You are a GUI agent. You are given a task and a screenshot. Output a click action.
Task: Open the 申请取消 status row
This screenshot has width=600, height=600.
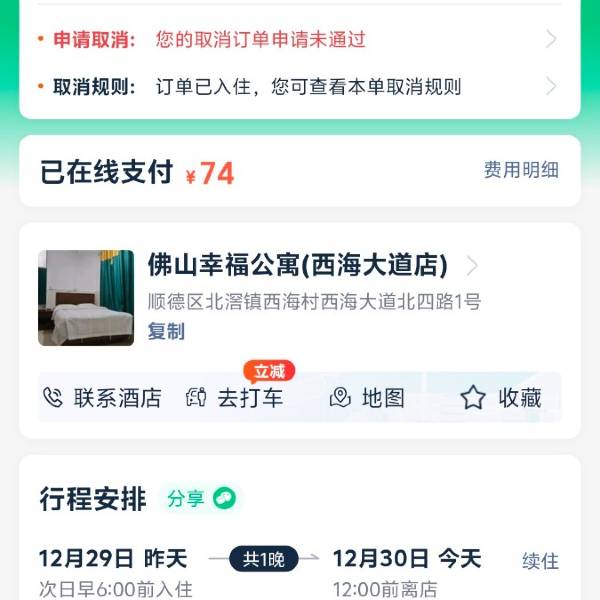coord(300,40)
